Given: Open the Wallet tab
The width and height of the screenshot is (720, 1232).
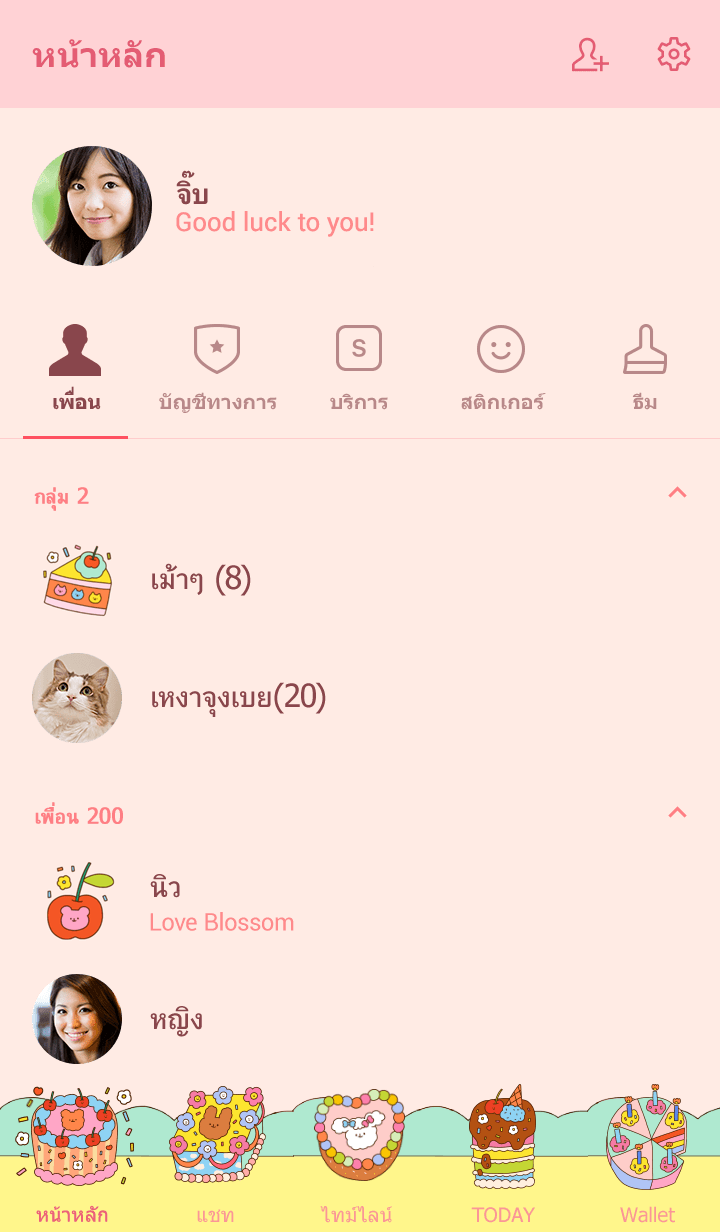Looking at the screenshot, I should (647, 1160).
